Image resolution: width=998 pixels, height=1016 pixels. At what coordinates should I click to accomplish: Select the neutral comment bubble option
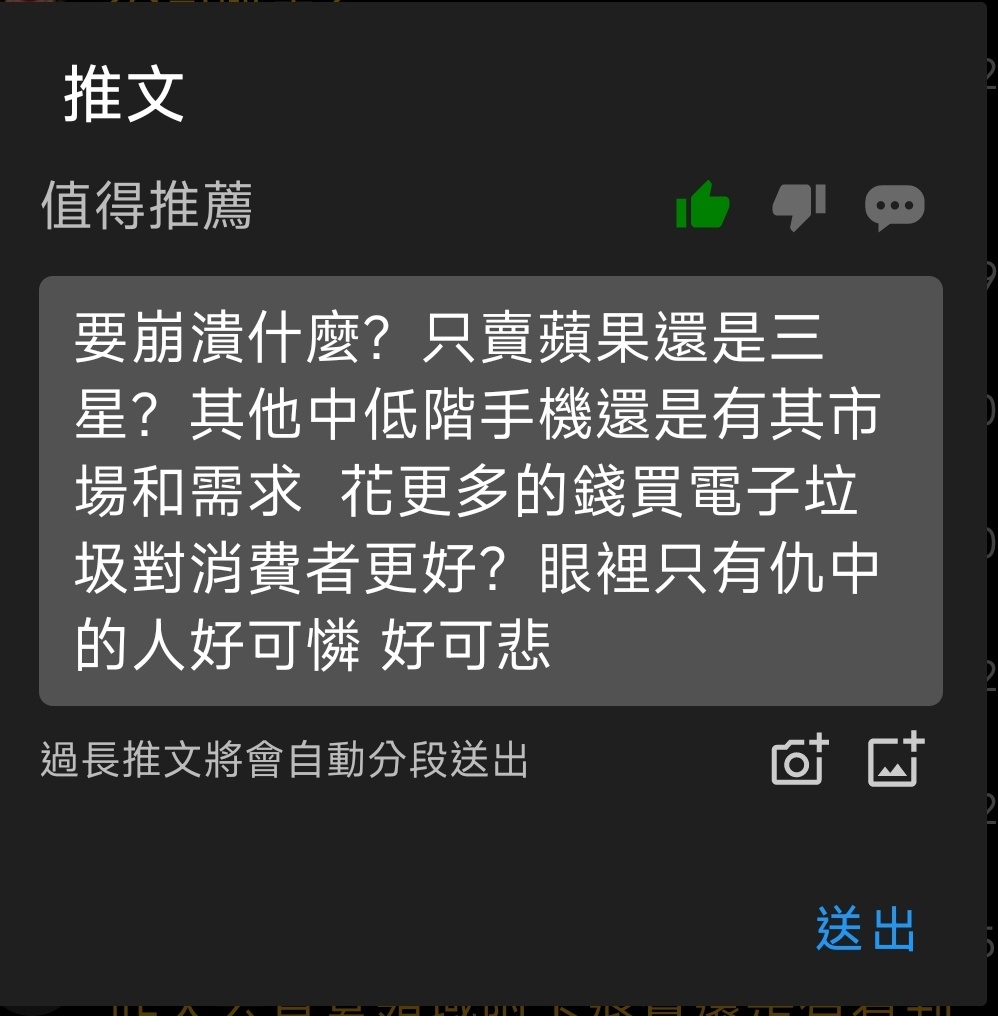tap(894, 207)
